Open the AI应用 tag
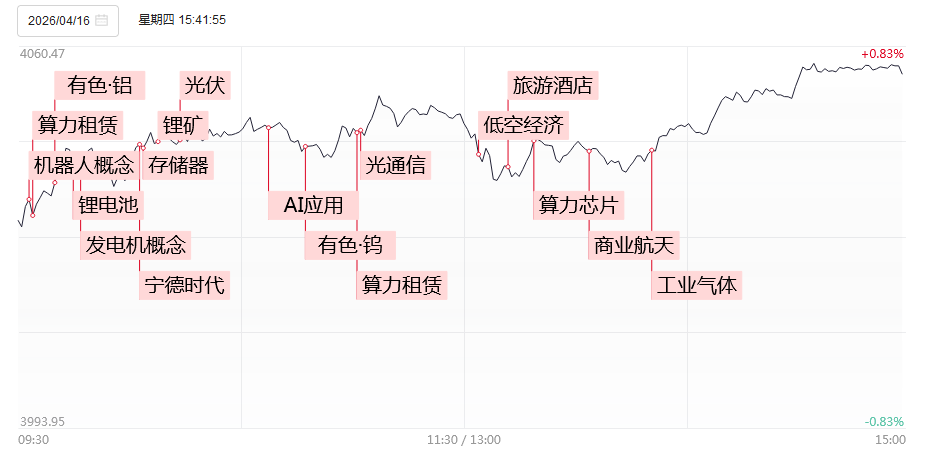Viewport: 926px width, 458px height. [313, 205]
